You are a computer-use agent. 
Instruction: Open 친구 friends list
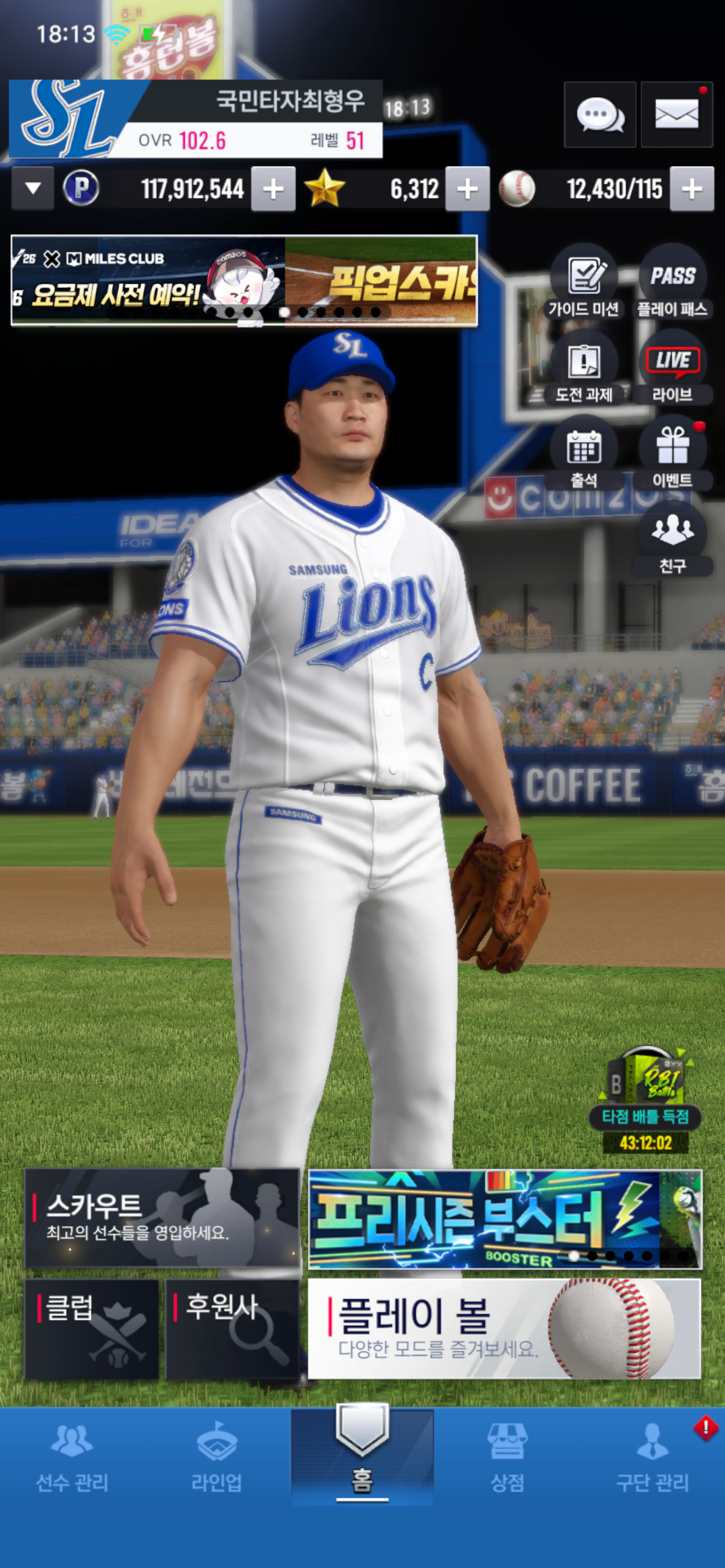click(672, 540)
